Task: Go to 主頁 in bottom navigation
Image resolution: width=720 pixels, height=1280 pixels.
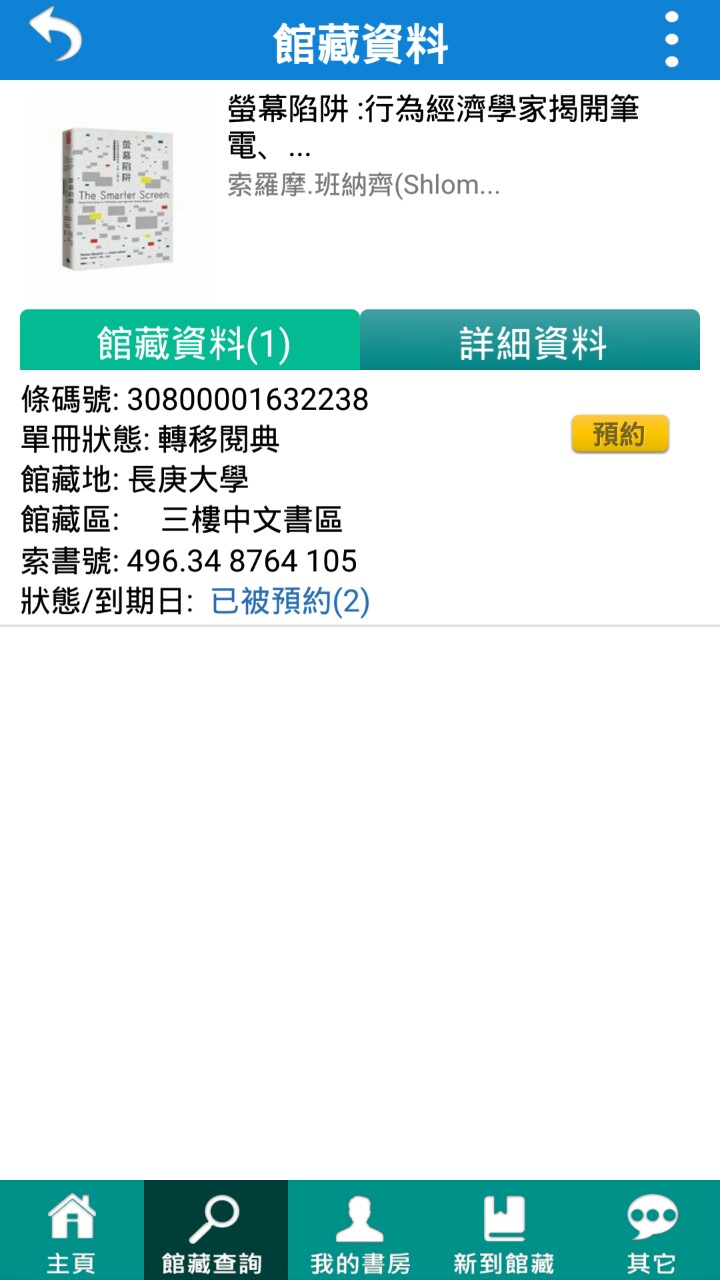Action: [72, 1230]
